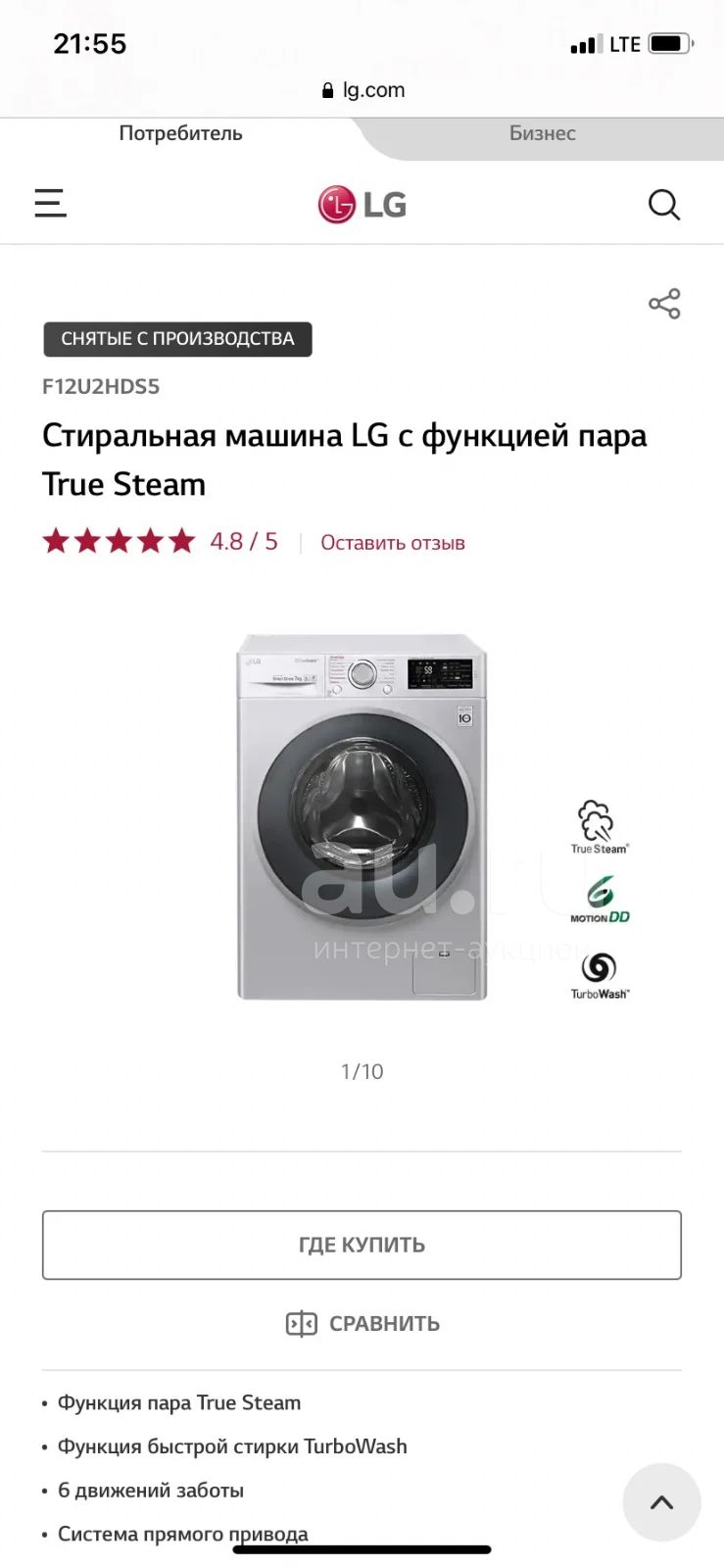This screenshot has height=1568, width=724.
Task: Tap the LG logo to go home
Action: click(362, 205)
